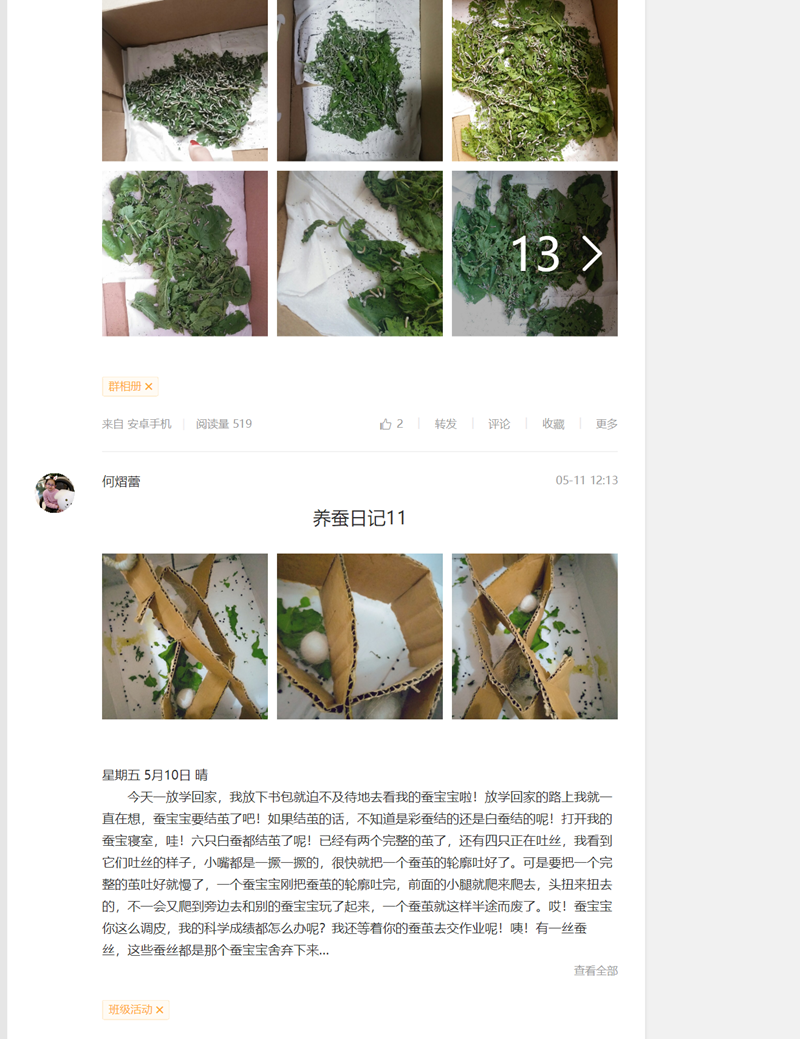Like the post with 2 likes
This screenshot has width=800, height=1039.
click(391, 424)
